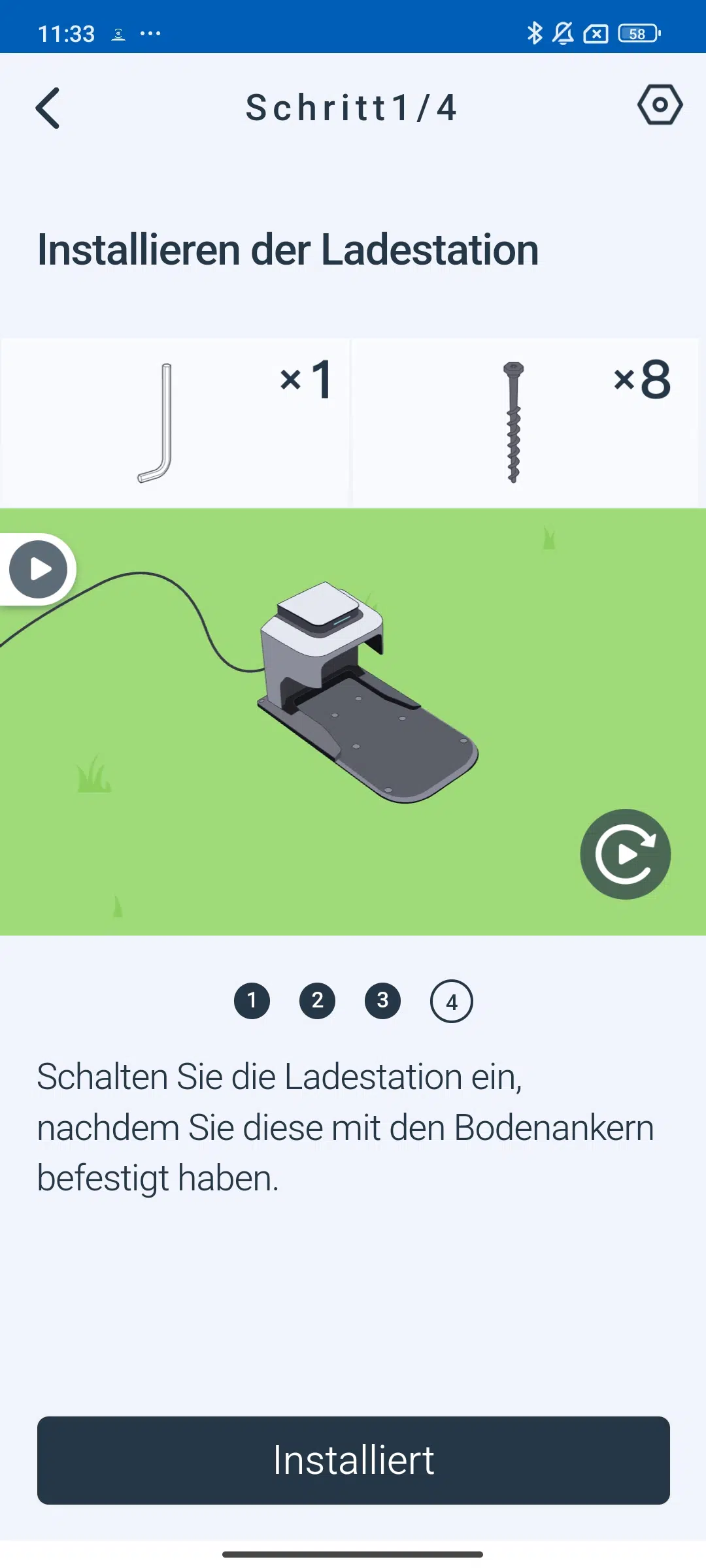706x1568 pixels.
Task: Select instruction step 4 indicator
Action: 452,1001
